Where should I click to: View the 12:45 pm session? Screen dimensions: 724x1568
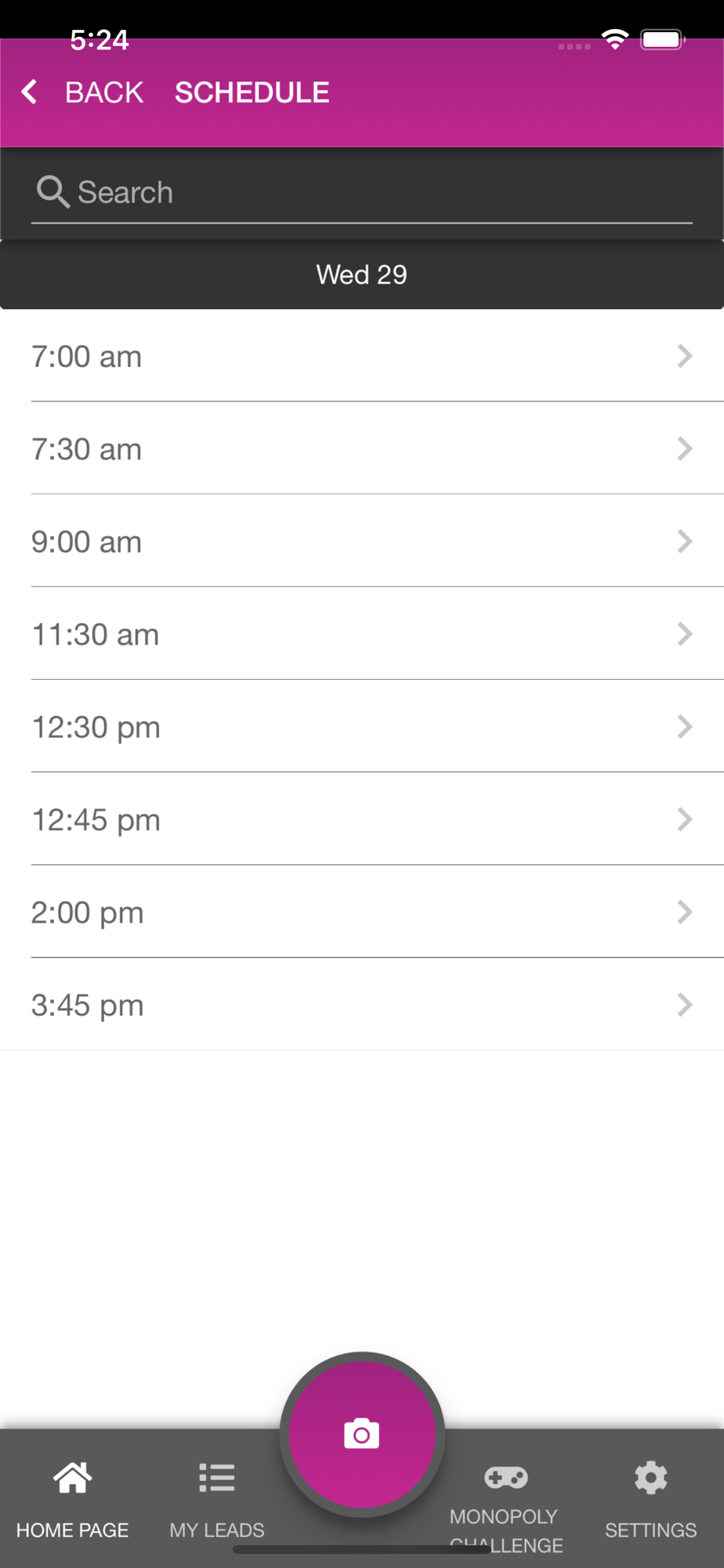[362, 819]
